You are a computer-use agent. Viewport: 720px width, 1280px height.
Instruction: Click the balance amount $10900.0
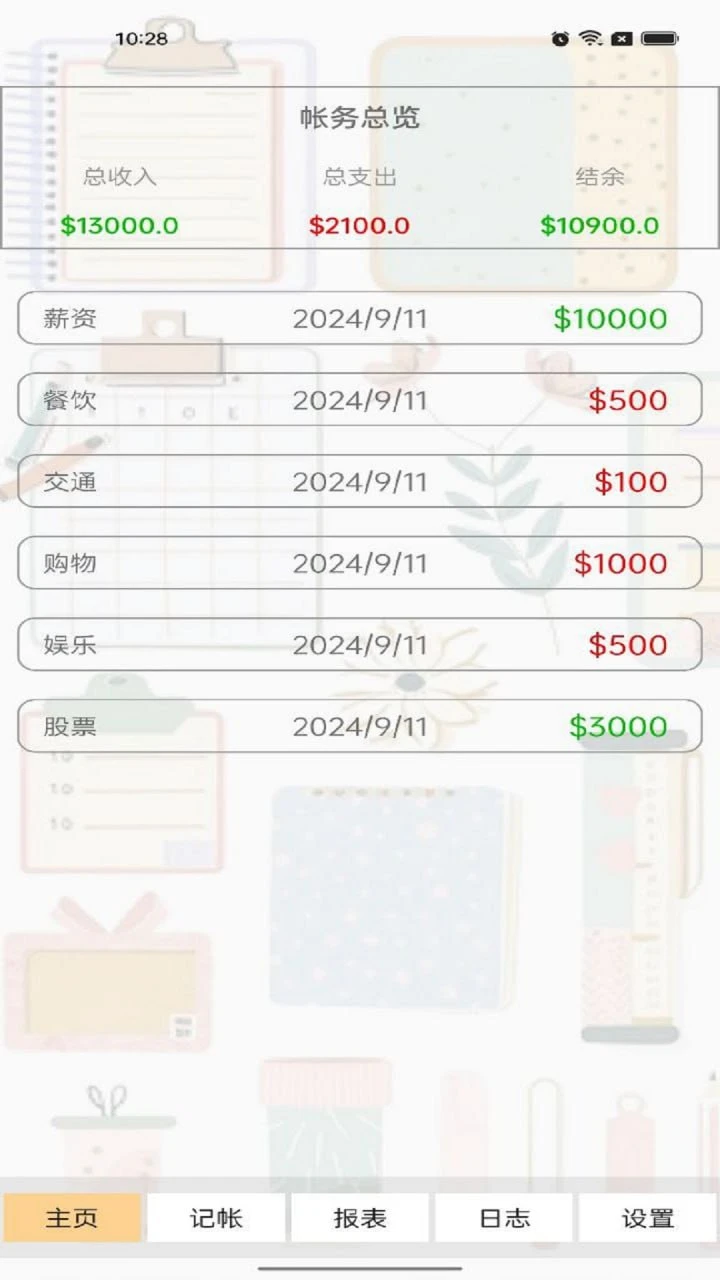(x=598, y=225)
